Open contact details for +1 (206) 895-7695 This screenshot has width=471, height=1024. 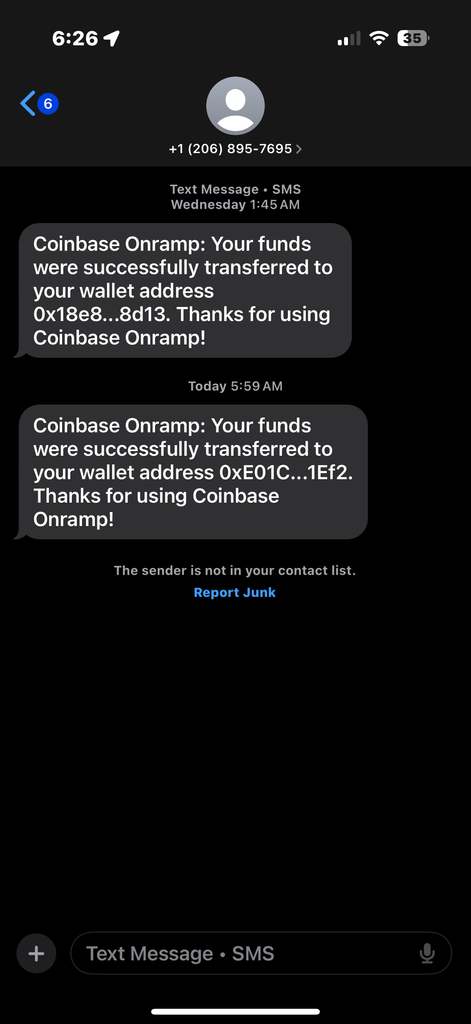pos(235,149)
